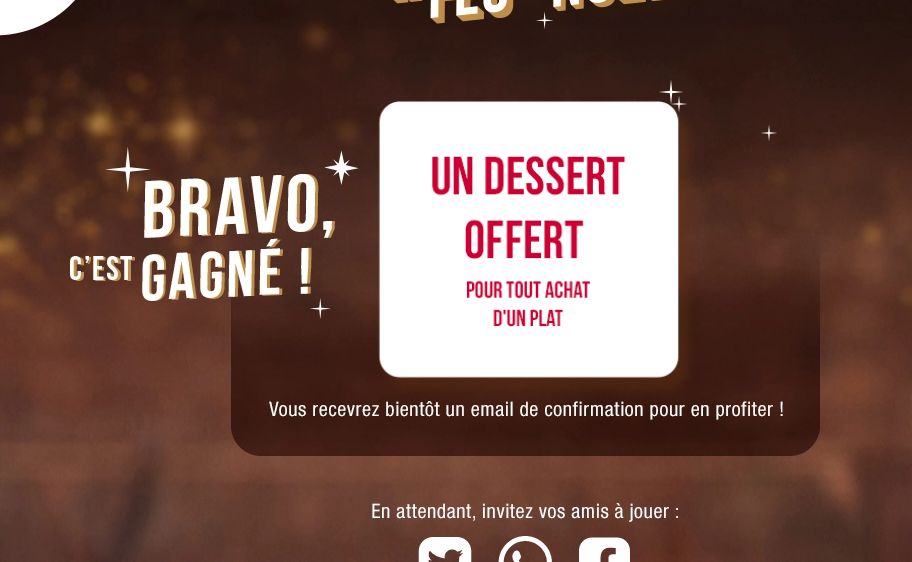The image size is (912, 562).
Task: Invite friends via WhatsApp
Action: point(525,551)
